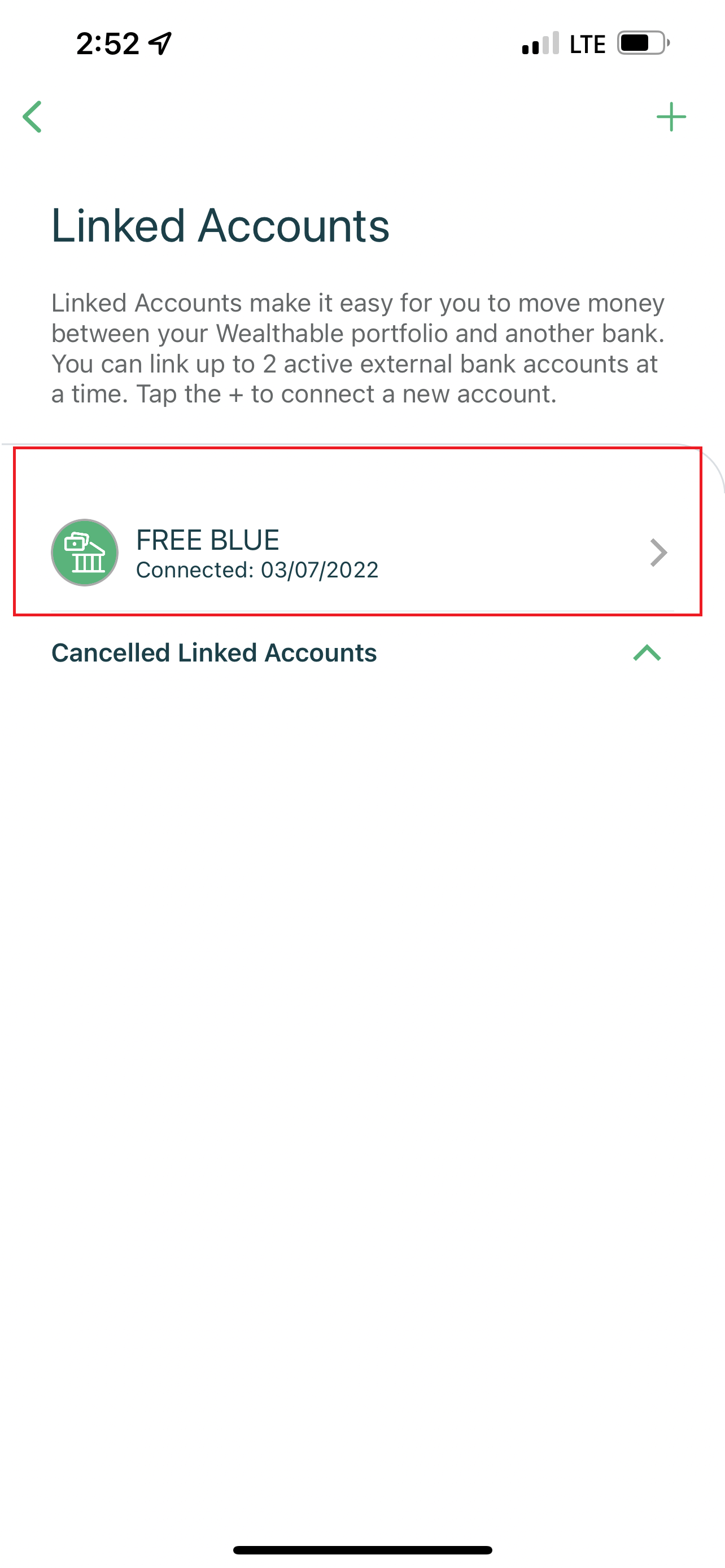The width and height of the screenshot is (725, 1568).
Task: Collapse the Cancelled Linked Accounts section
Action: pos(647,652)
